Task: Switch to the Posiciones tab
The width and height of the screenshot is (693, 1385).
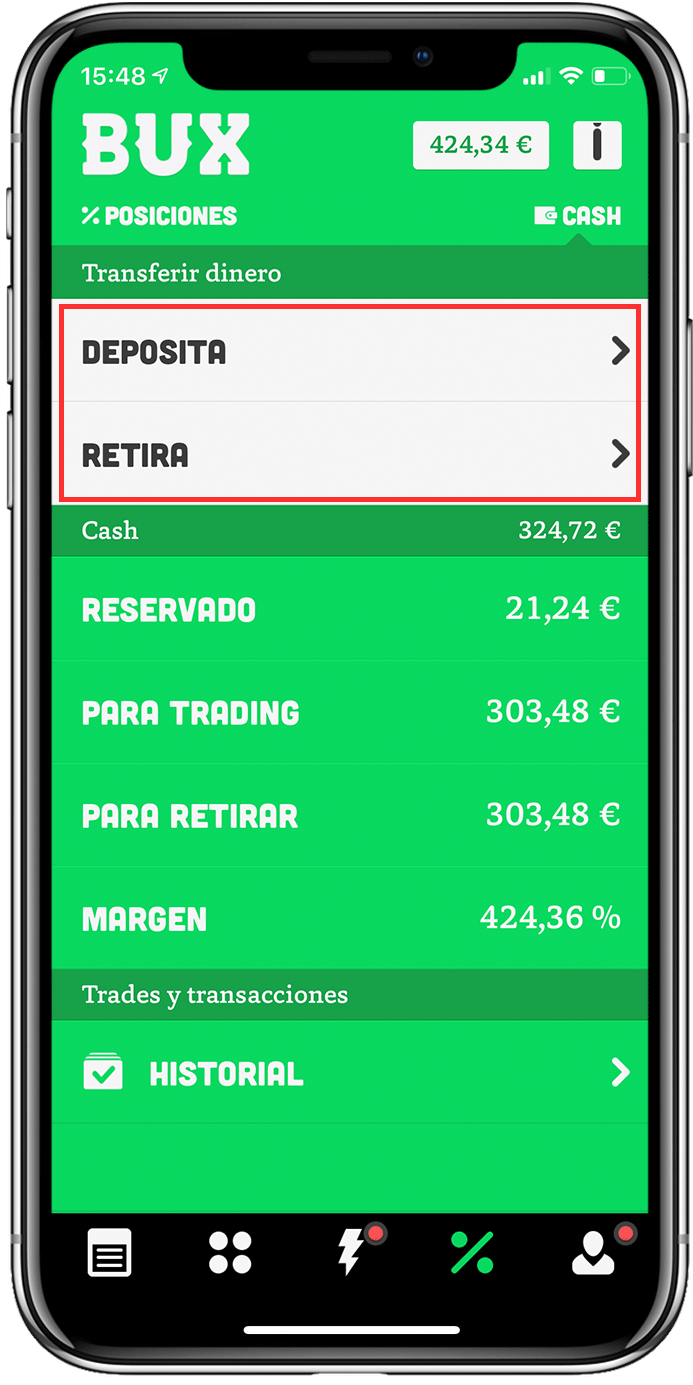Action: coord(160,216)
